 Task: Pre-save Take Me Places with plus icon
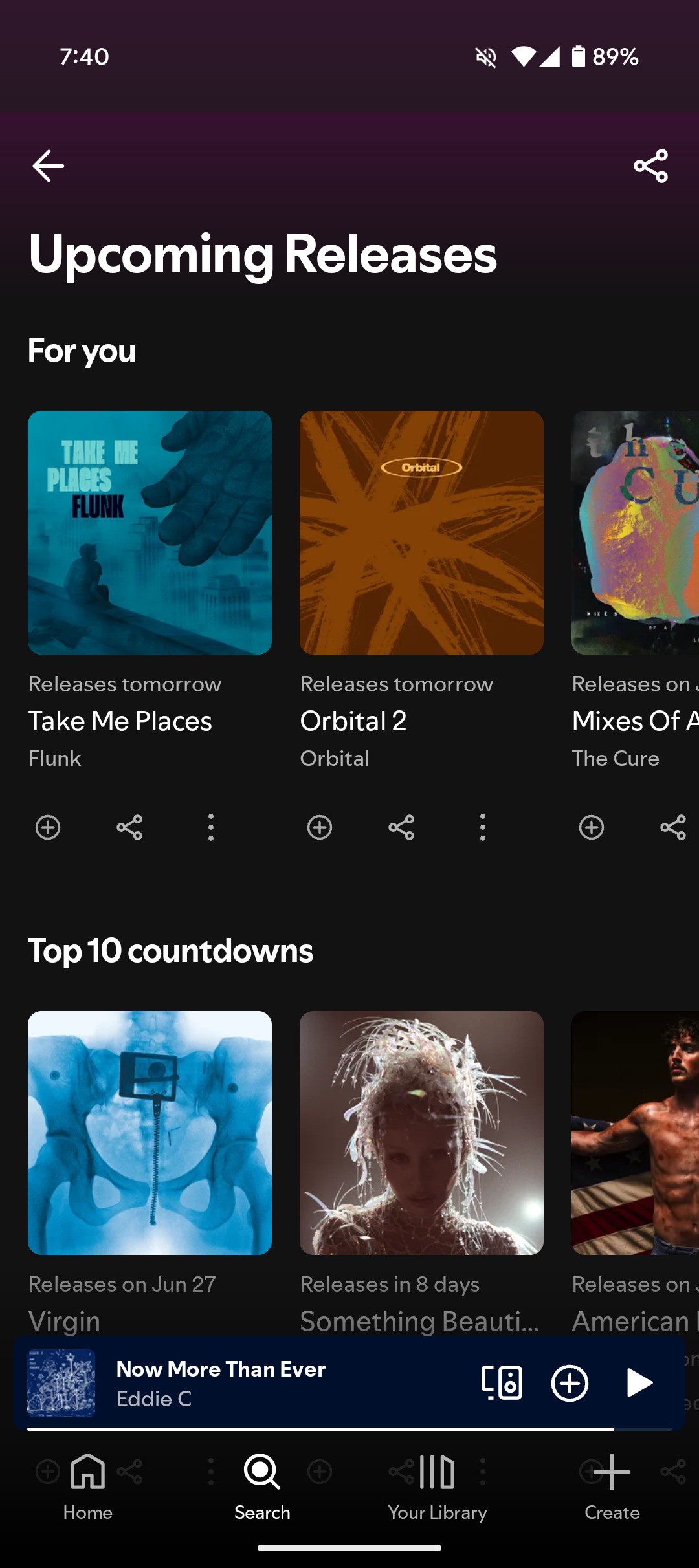click(x=48, y=827)
